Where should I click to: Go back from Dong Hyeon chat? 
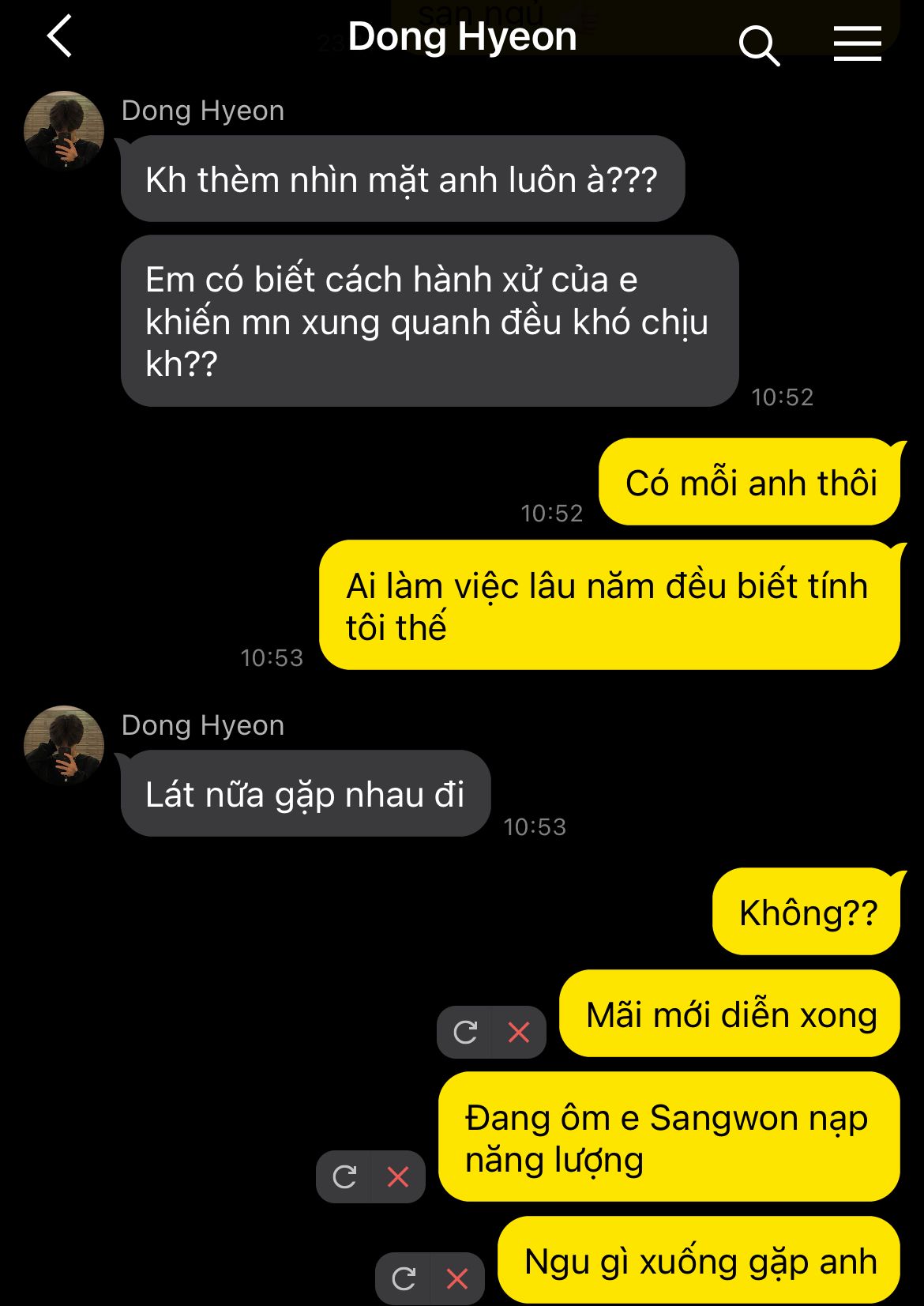click(60, 37)
